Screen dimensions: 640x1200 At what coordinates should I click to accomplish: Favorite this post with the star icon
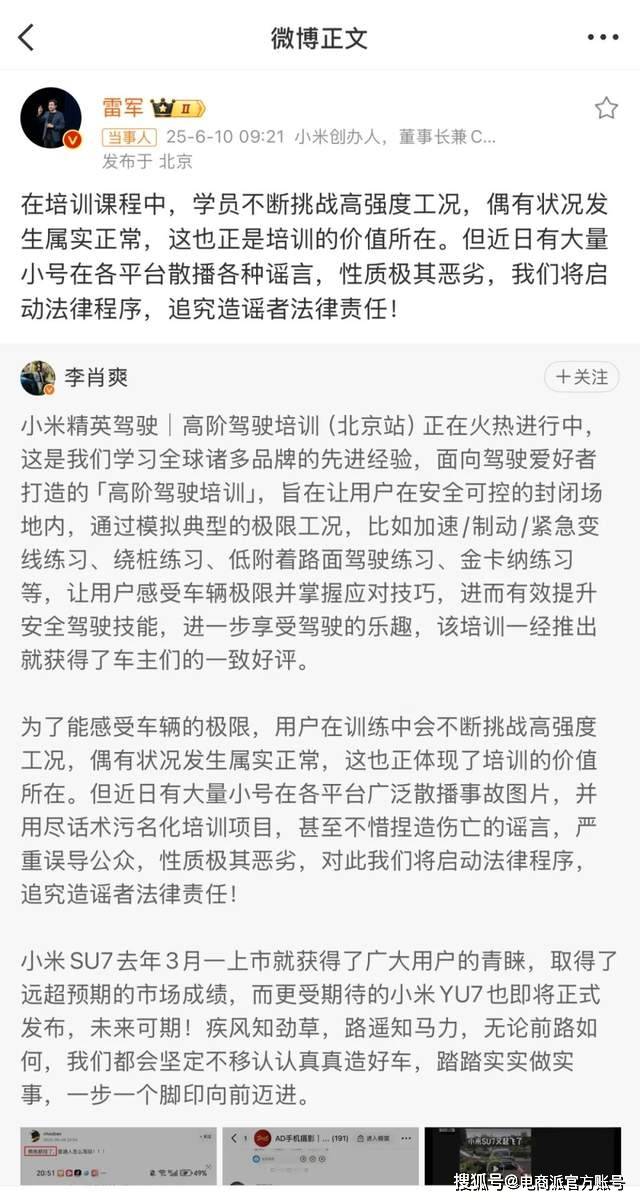[x=606, y=108]
